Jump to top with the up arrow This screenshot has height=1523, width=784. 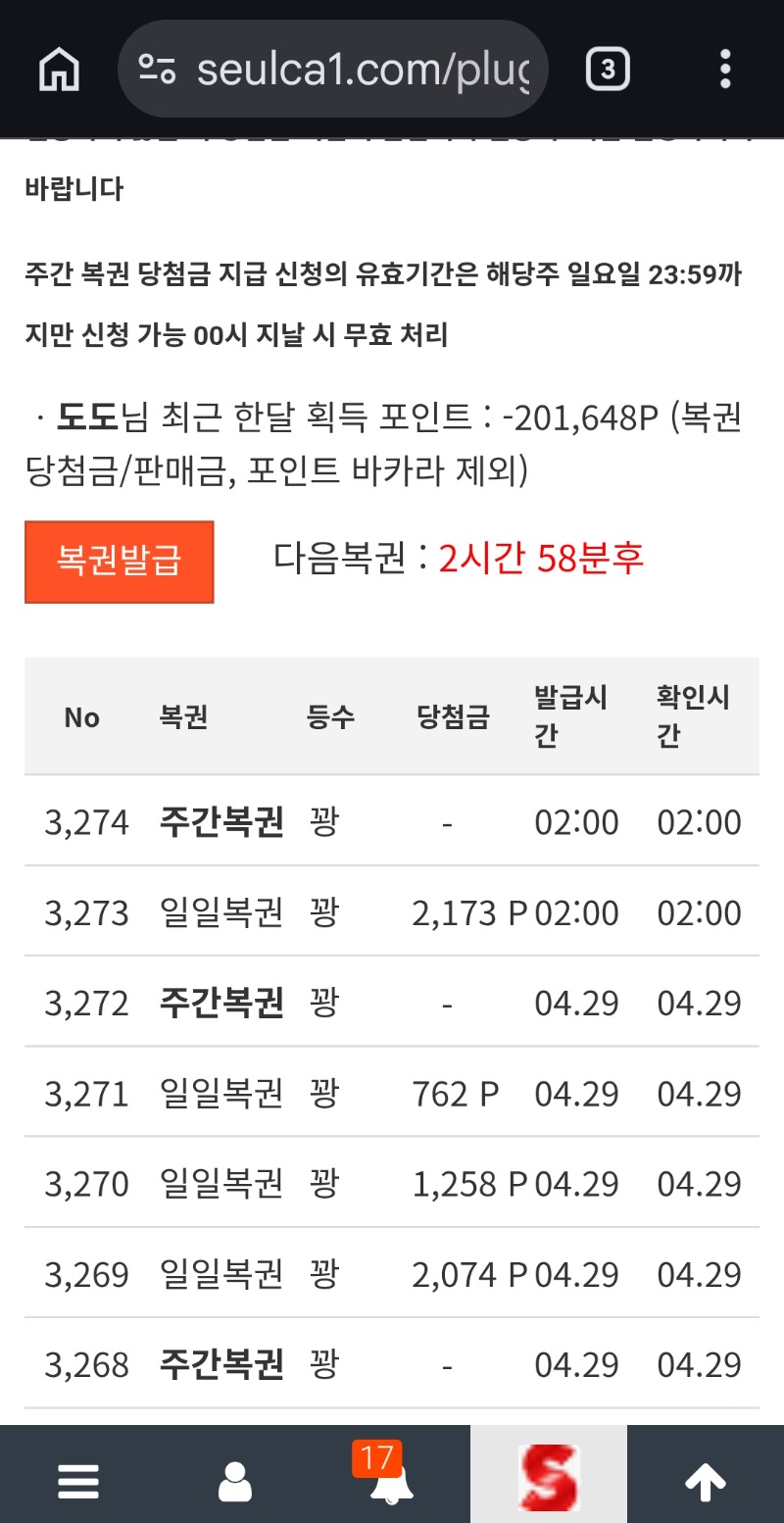click(x=706, y=1481)
